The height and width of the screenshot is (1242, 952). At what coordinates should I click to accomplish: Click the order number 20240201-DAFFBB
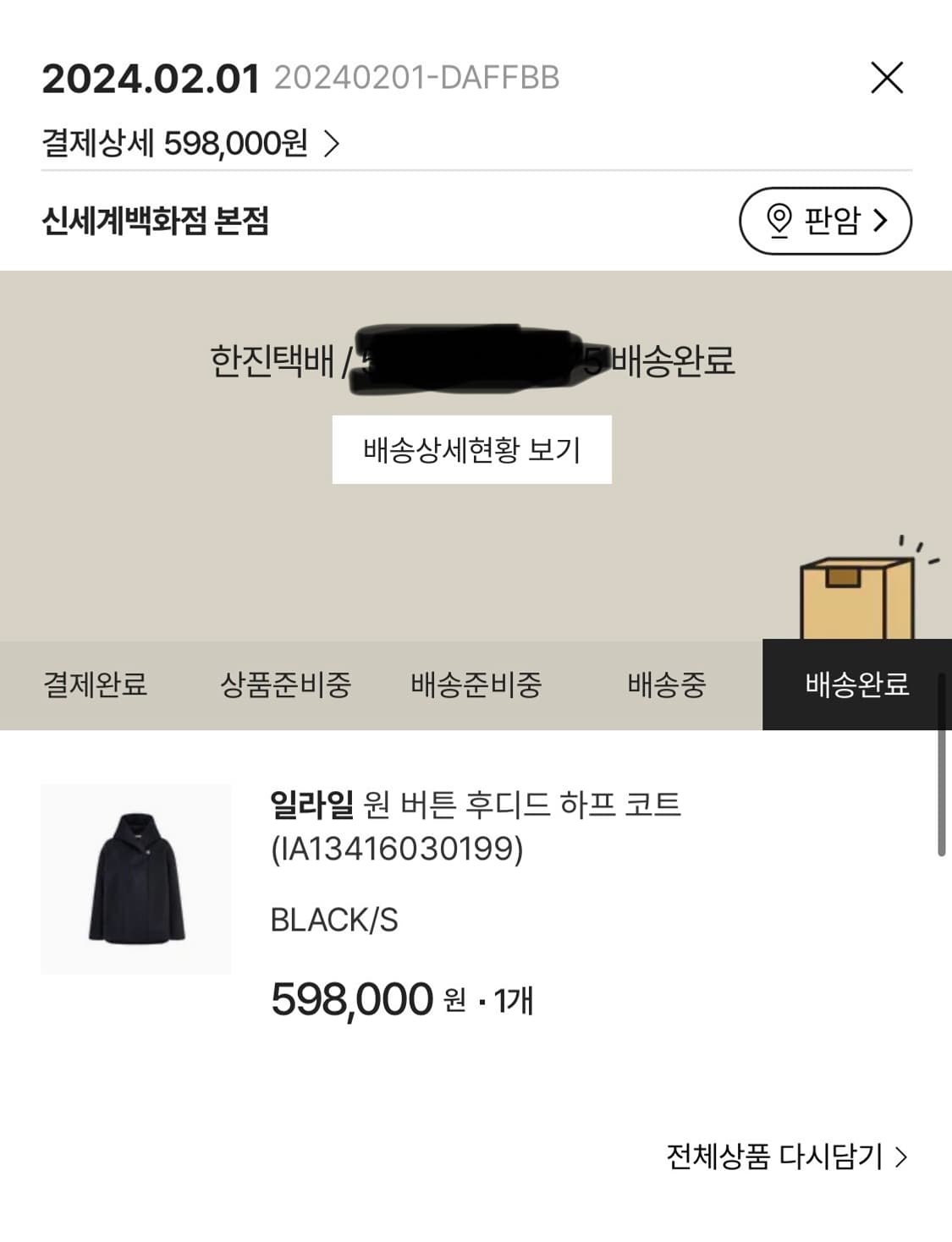(417, 78)
